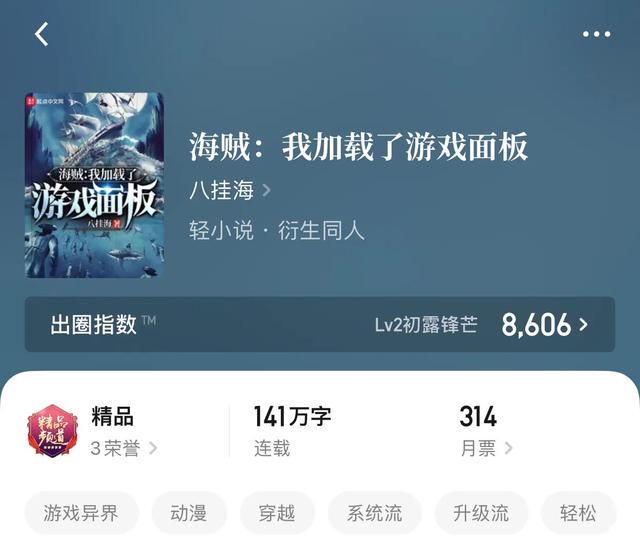The image size is (640, 552).
Task: Select the 穿越 tag chip
Action: (277, 514)
